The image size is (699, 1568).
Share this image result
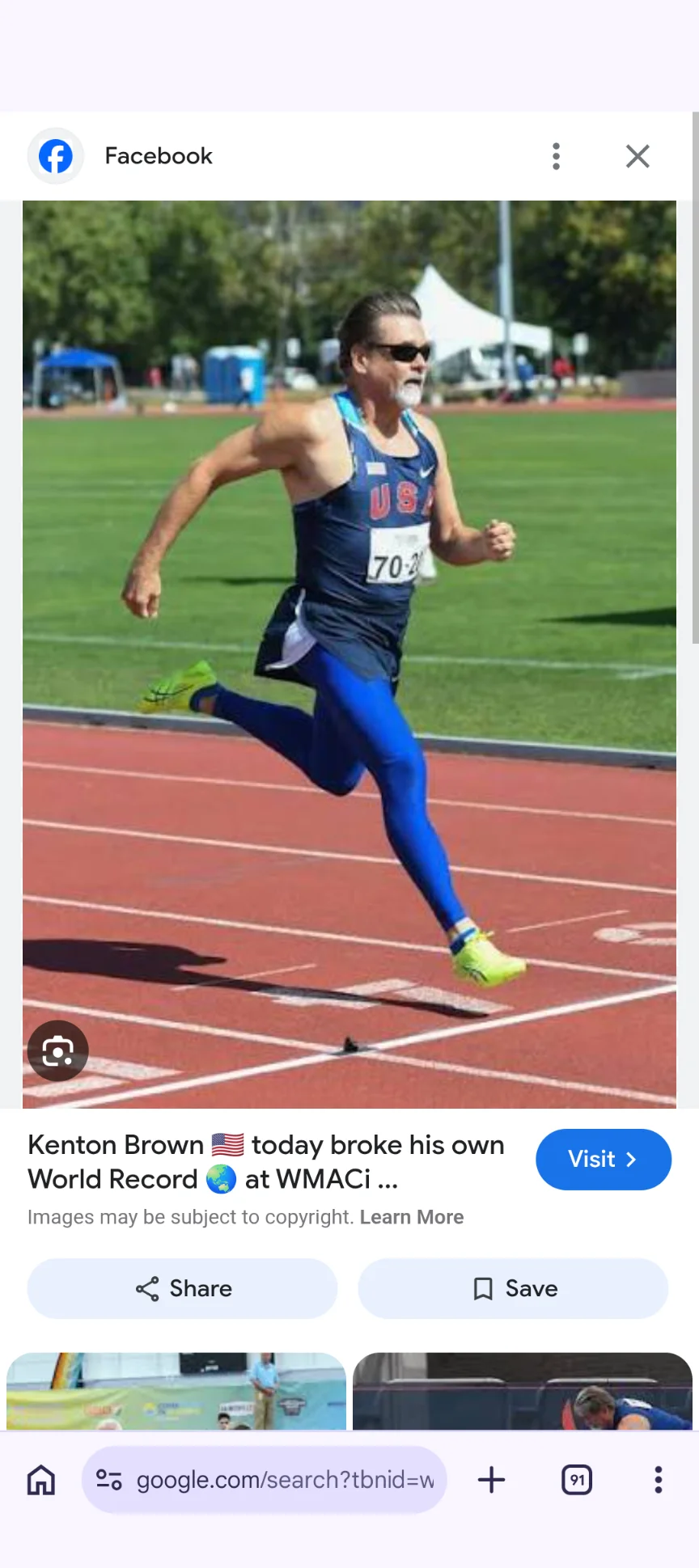click(x=183, y=1288)
